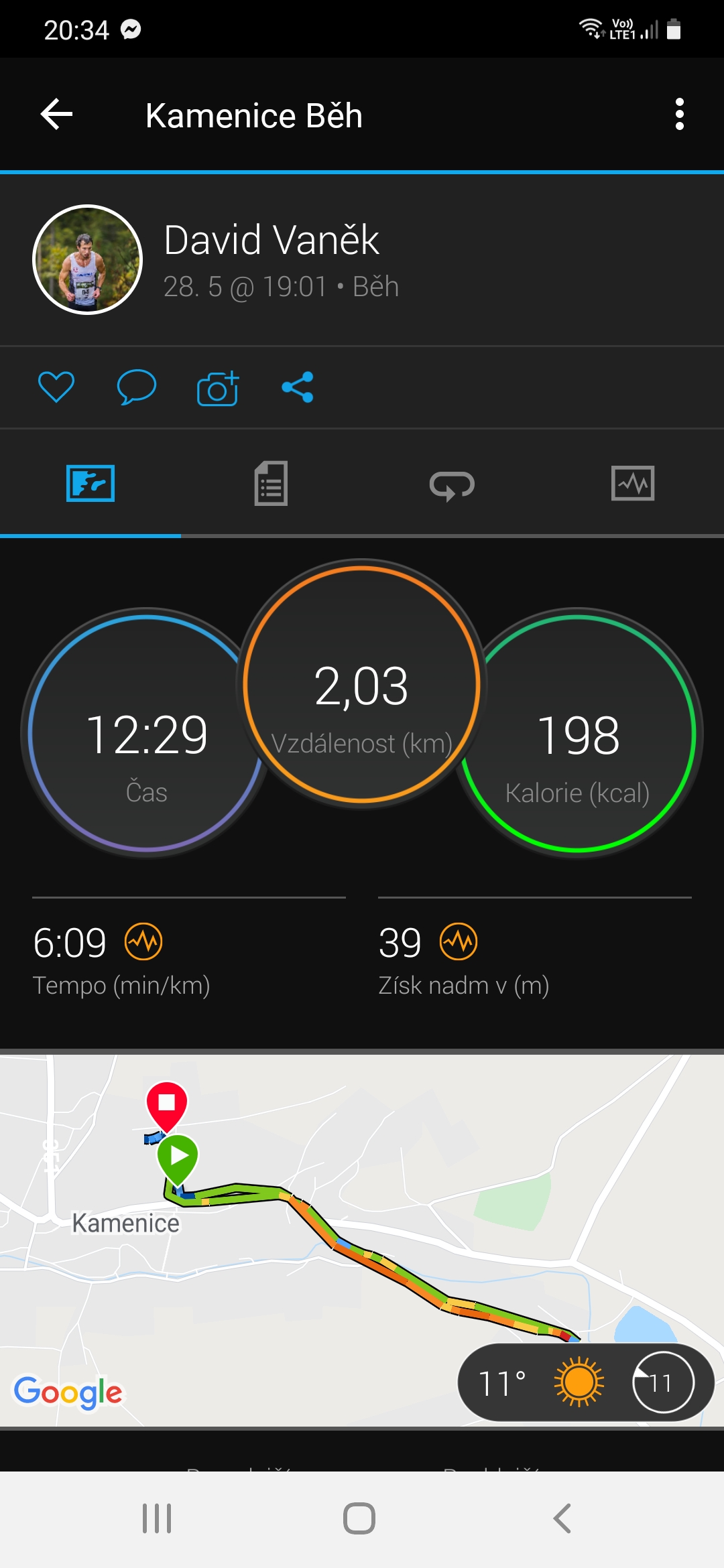This screenshot has width=724, height=1568.
Task: Open the three-dot overflow menu
Action: [x=679, y=115]
